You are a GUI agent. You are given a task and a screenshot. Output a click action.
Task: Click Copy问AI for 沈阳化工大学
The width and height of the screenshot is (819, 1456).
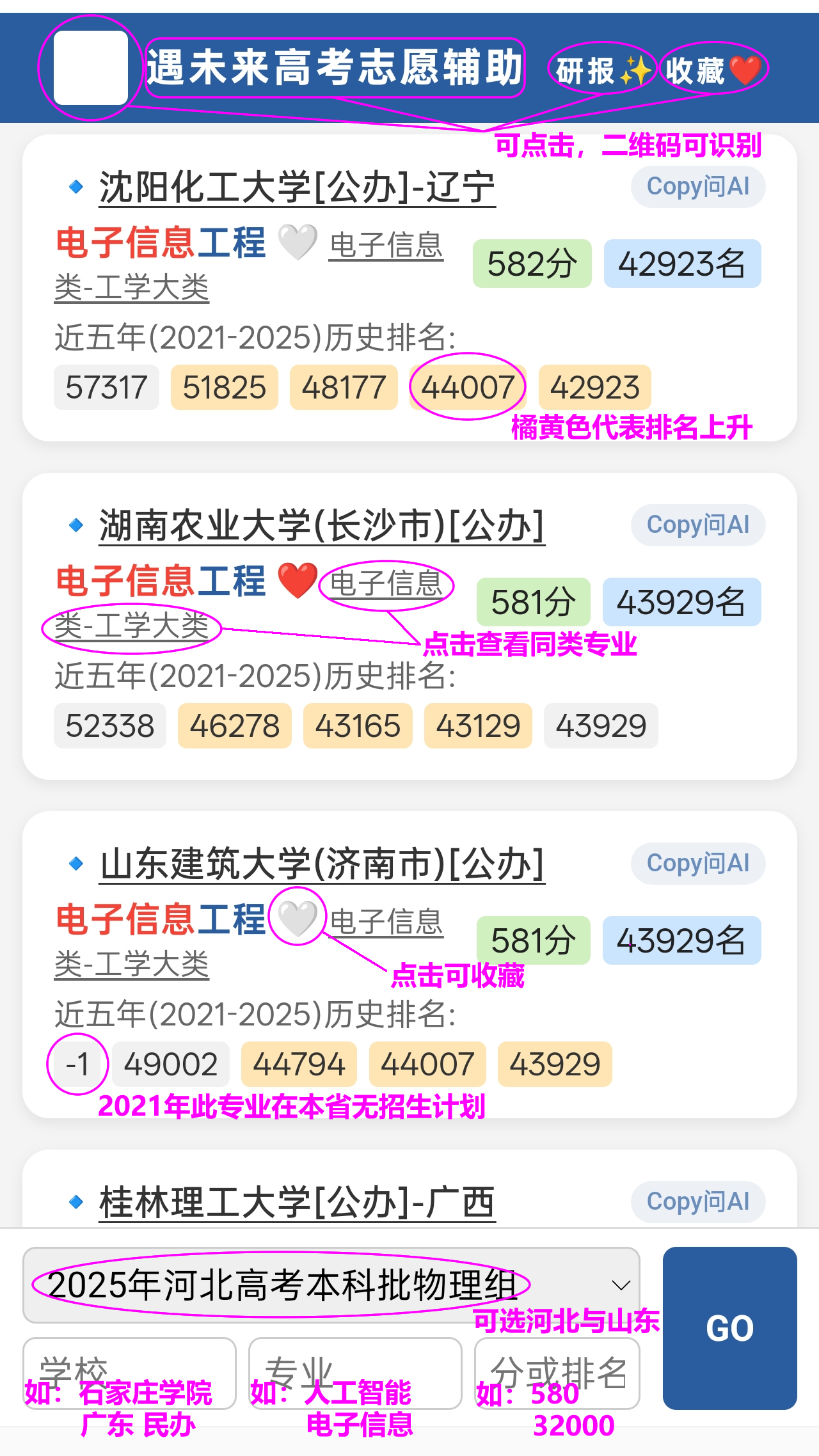point(697,187)
